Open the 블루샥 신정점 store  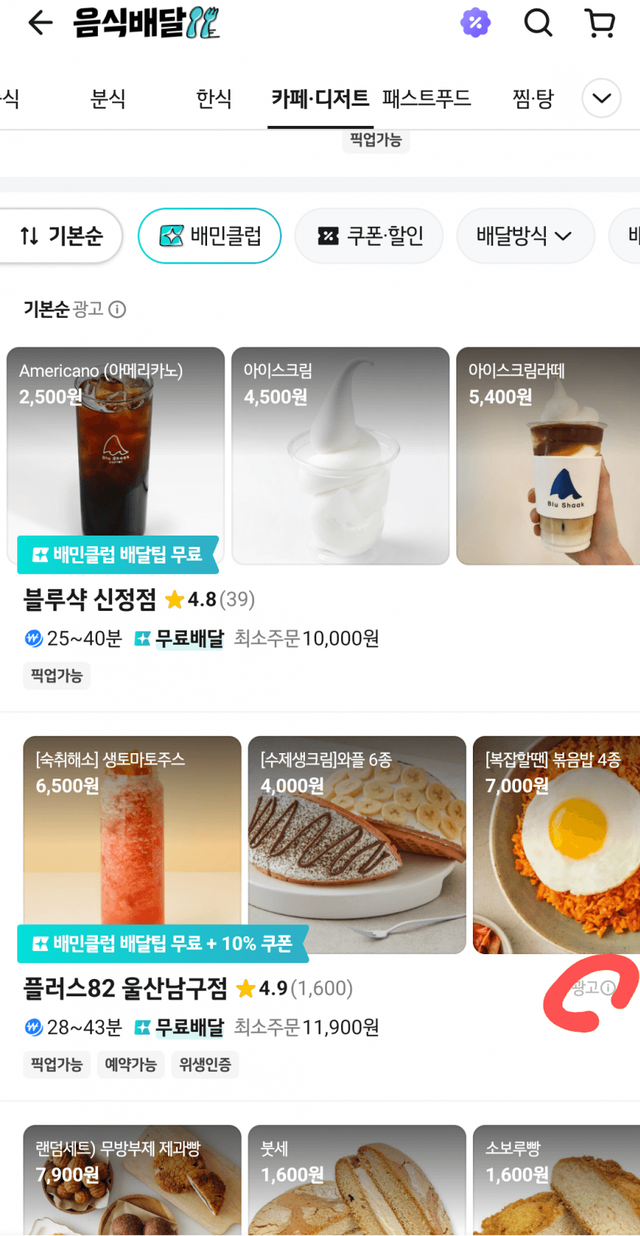(x=90, y=600)
